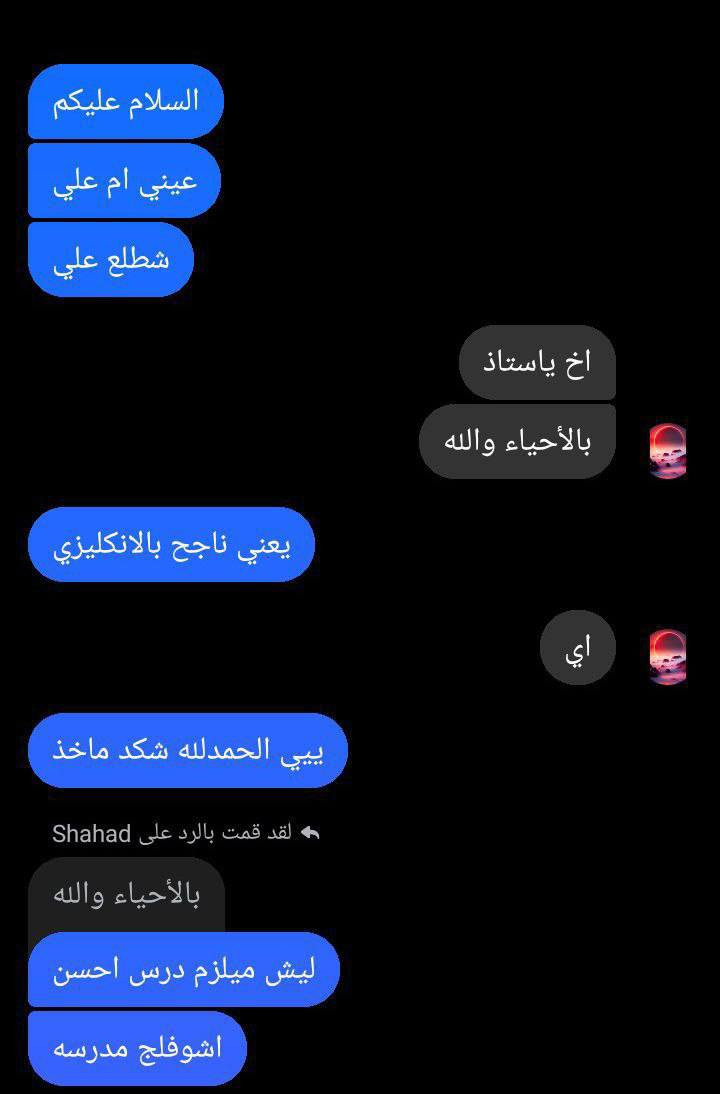Jump to the quoted "بالأحياء والله" under the Shahad reply label

[x=127, y=894]
